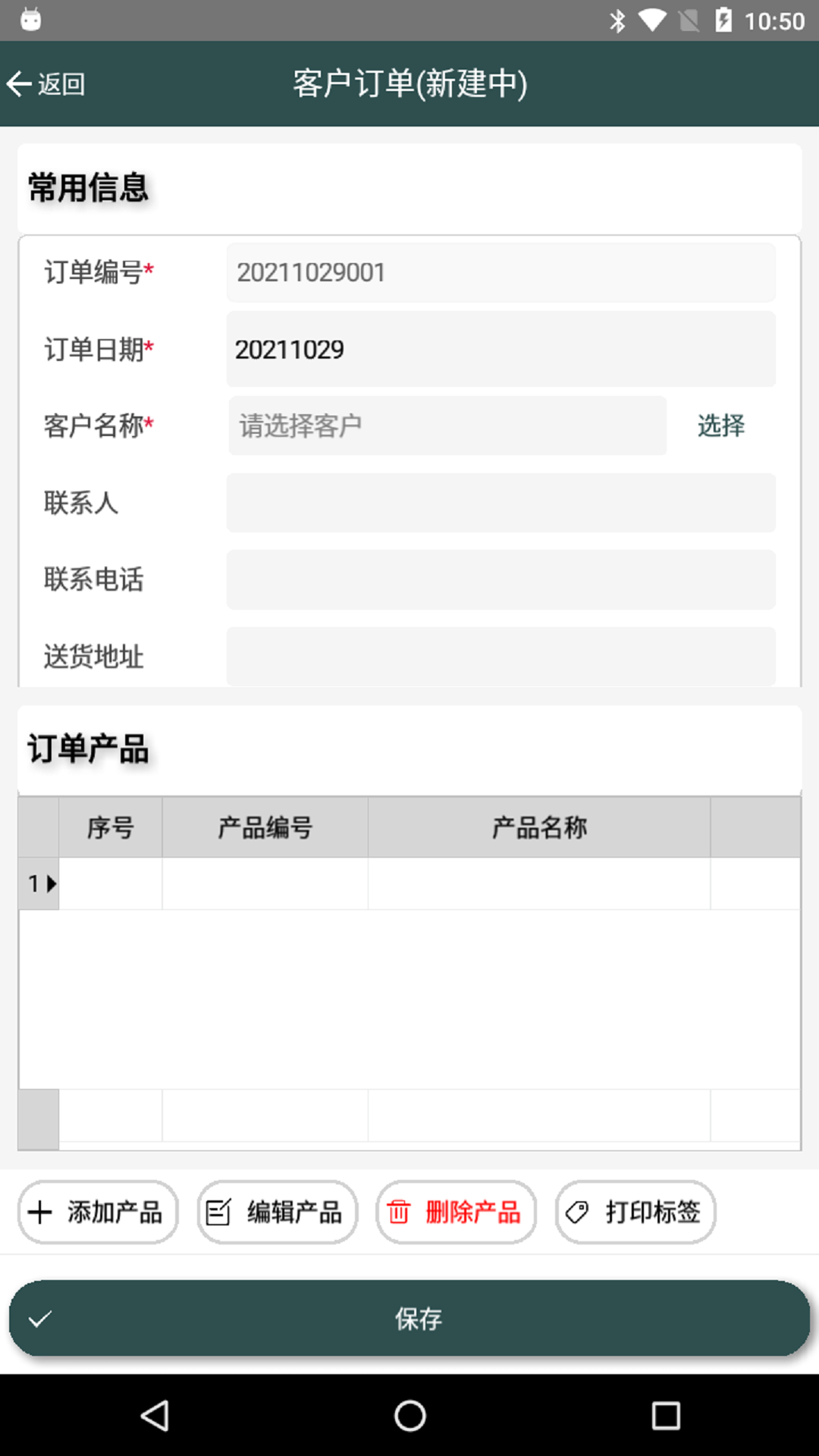Edit the 订单编号 field
This screenshot has height=1456, width=819.
pos(500,272)
